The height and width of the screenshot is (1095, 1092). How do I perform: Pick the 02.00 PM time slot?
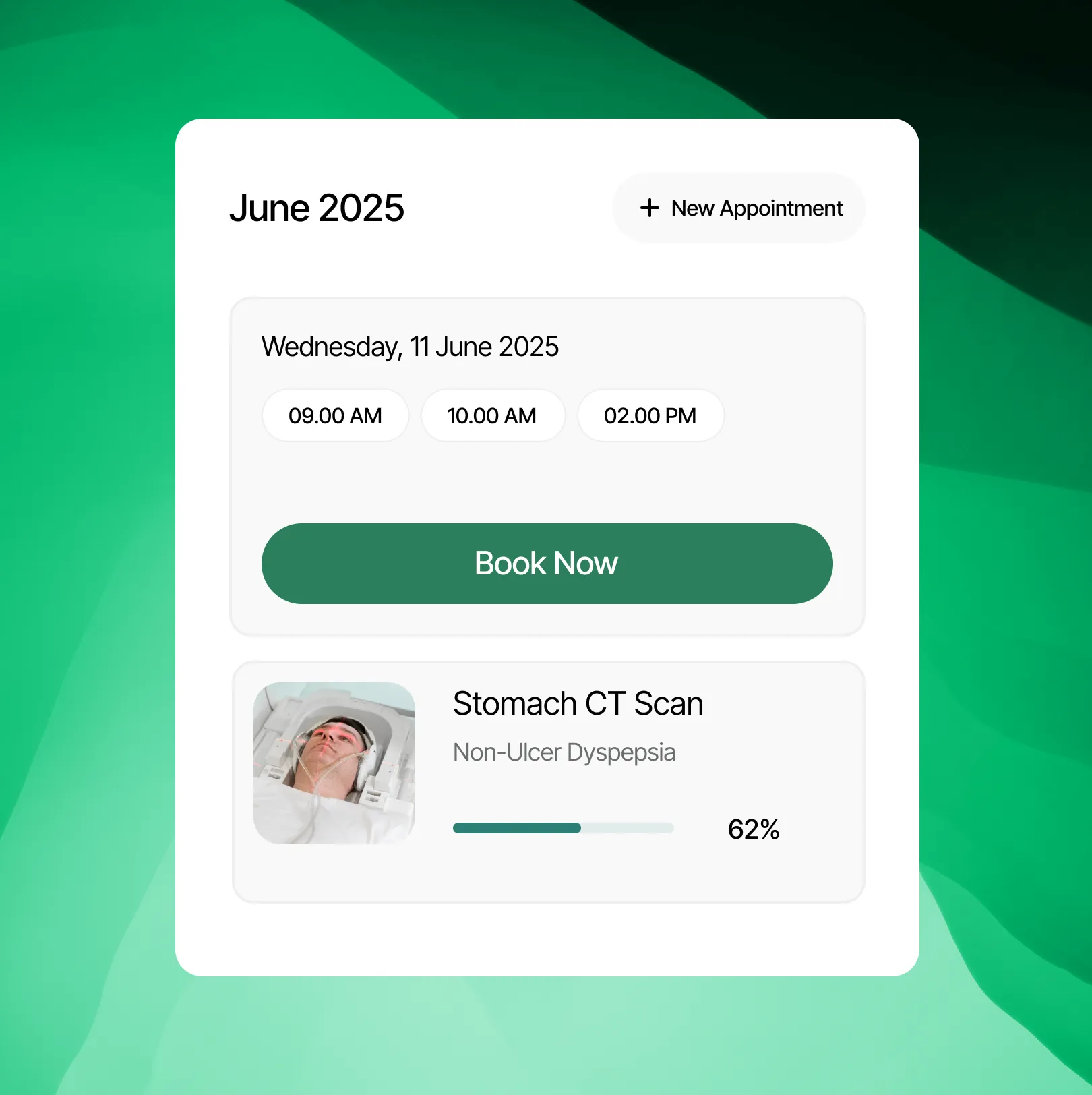point(650,416)
